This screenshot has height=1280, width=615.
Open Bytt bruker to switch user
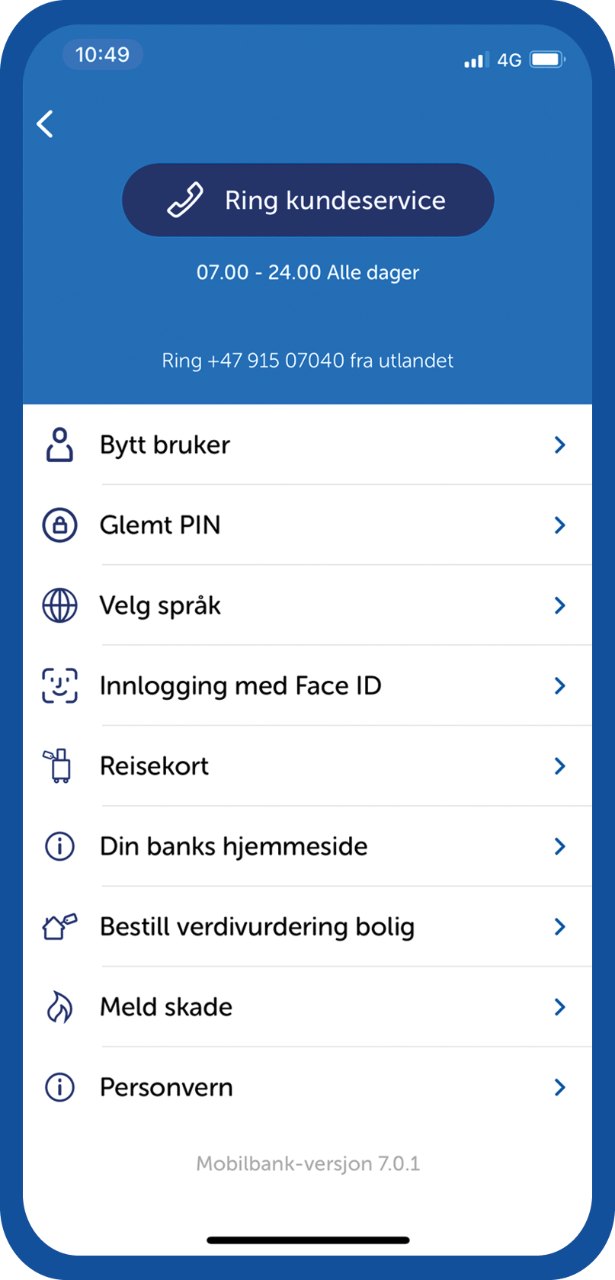point(307,445)
